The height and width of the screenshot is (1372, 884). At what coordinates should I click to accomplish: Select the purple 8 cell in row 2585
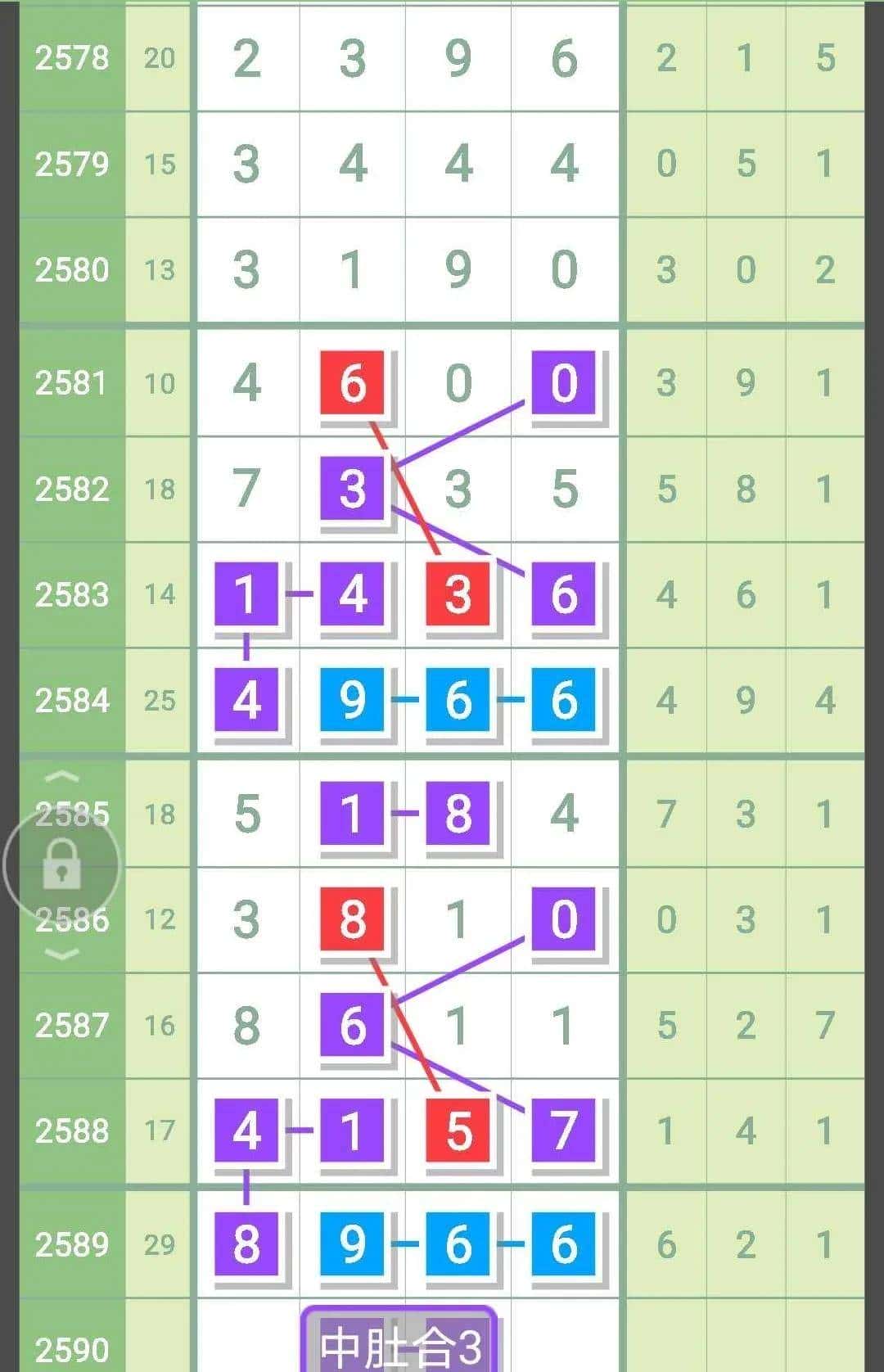[458, 813]
